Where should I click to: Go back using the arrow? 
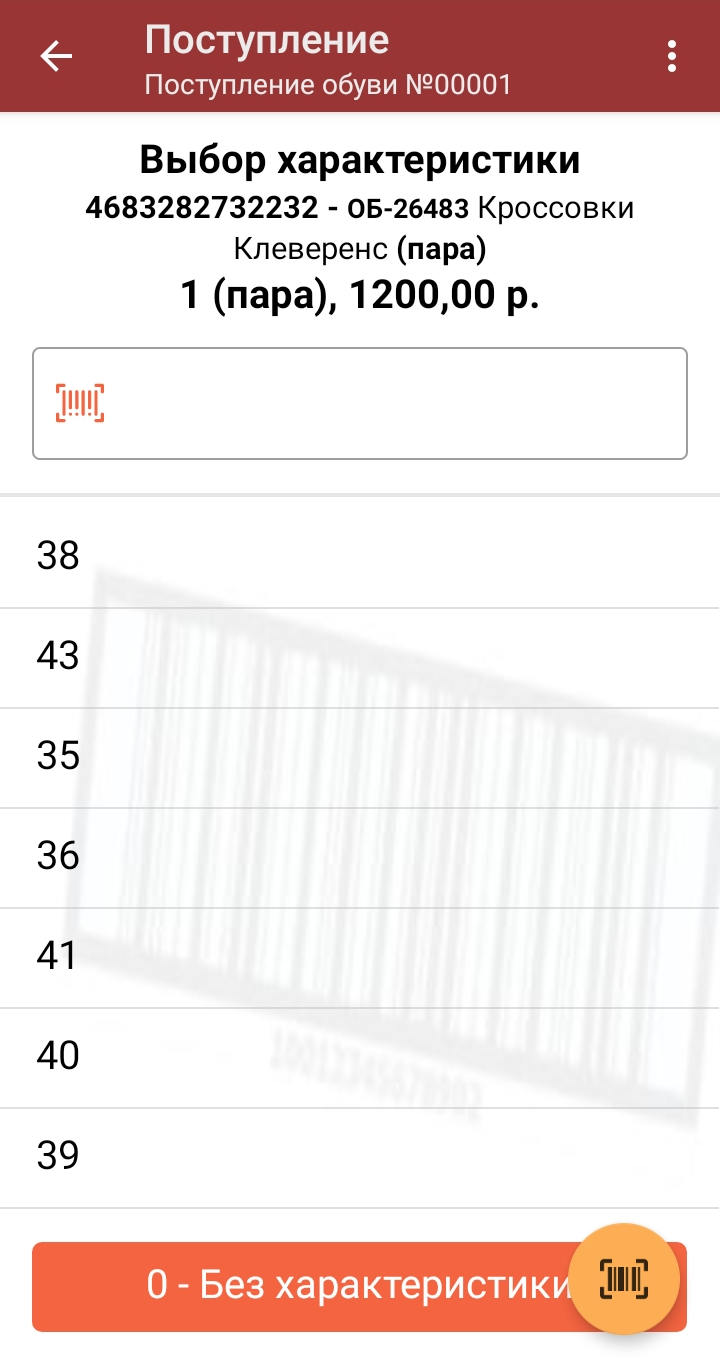[56, 57]
